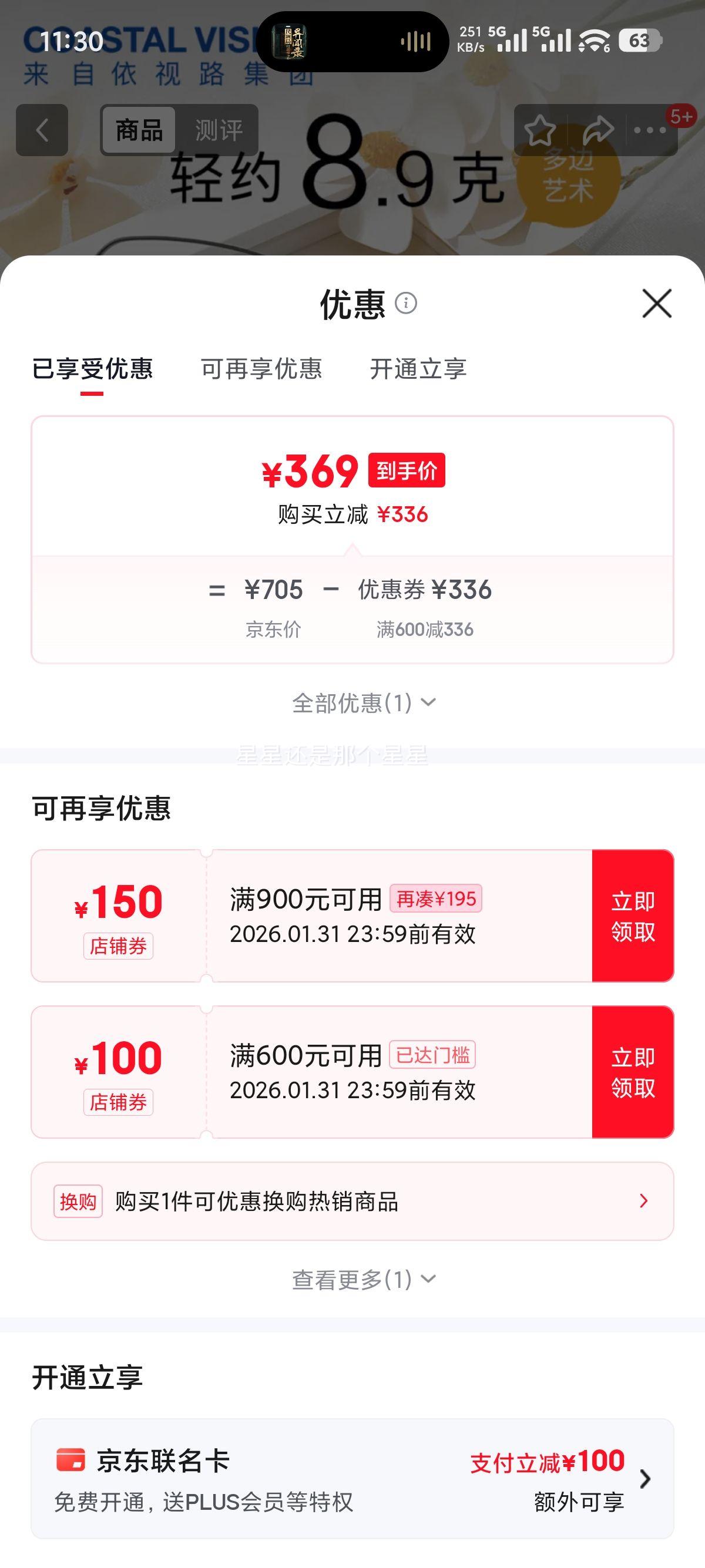Expand 全部优惠(1) to see all discounts
Viewport: 705px width, 1568px height.
(x=364, y=702)
